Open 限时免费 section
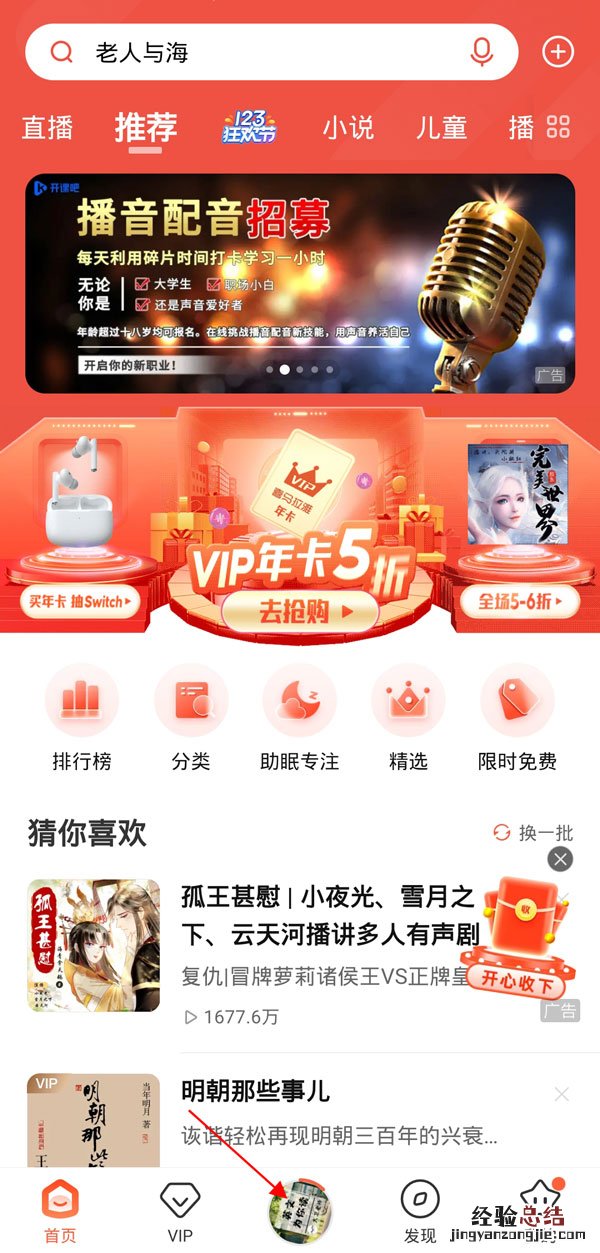This screenshot has width=600, height=1253. tap(517, 718)
